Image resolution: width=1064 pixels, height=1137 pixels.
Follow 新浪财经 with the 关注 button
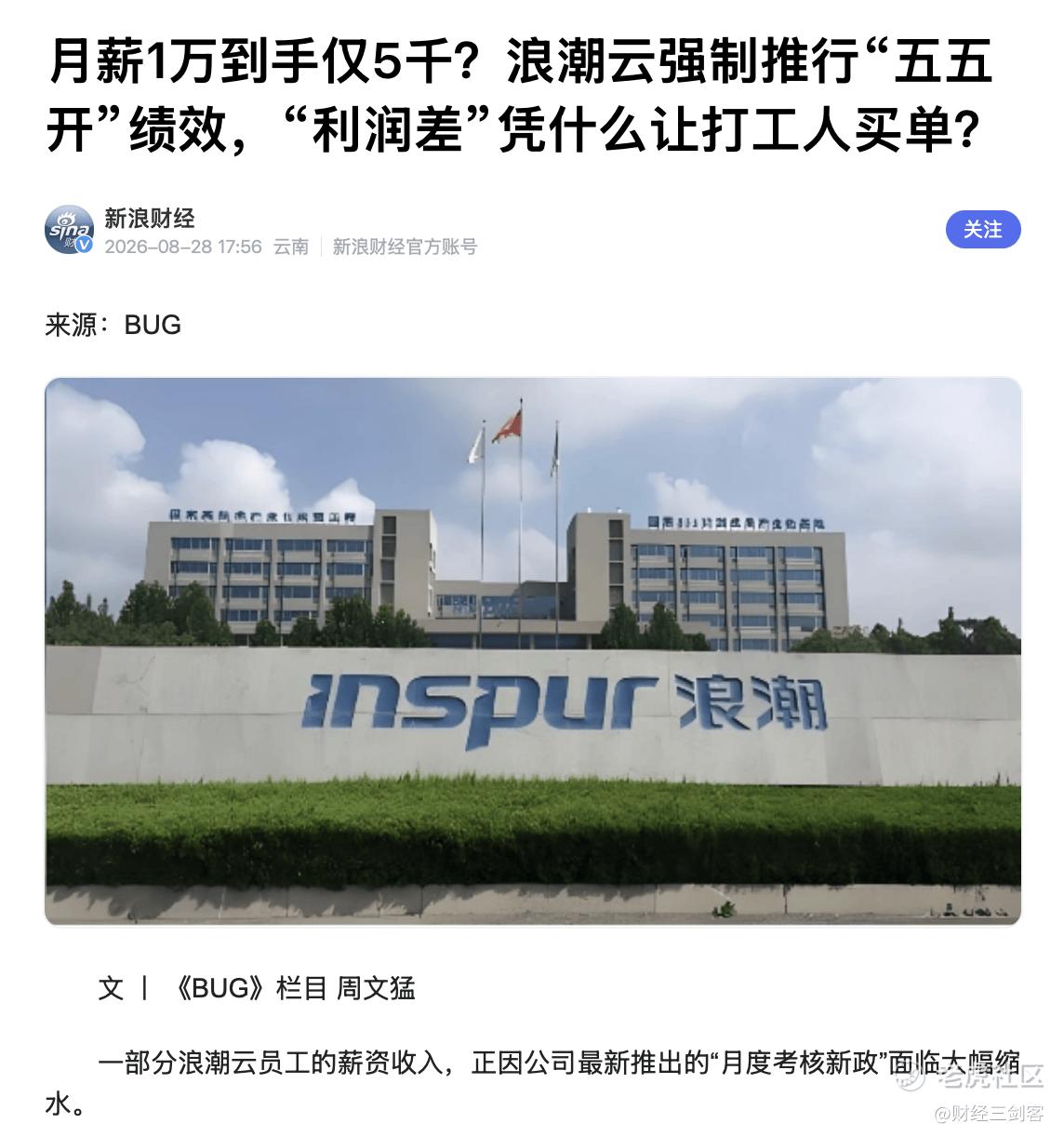(x=982, y=230)
